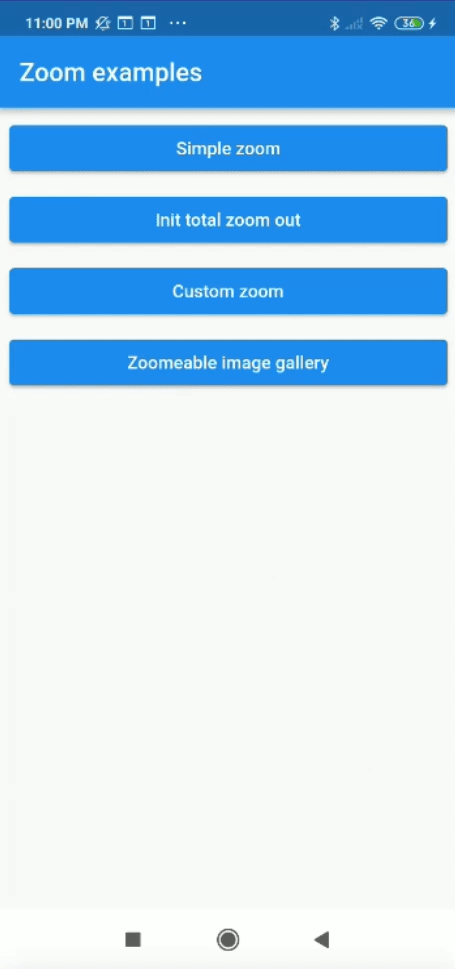Open Zoomeable image gallery

click(x=228, y=362)
